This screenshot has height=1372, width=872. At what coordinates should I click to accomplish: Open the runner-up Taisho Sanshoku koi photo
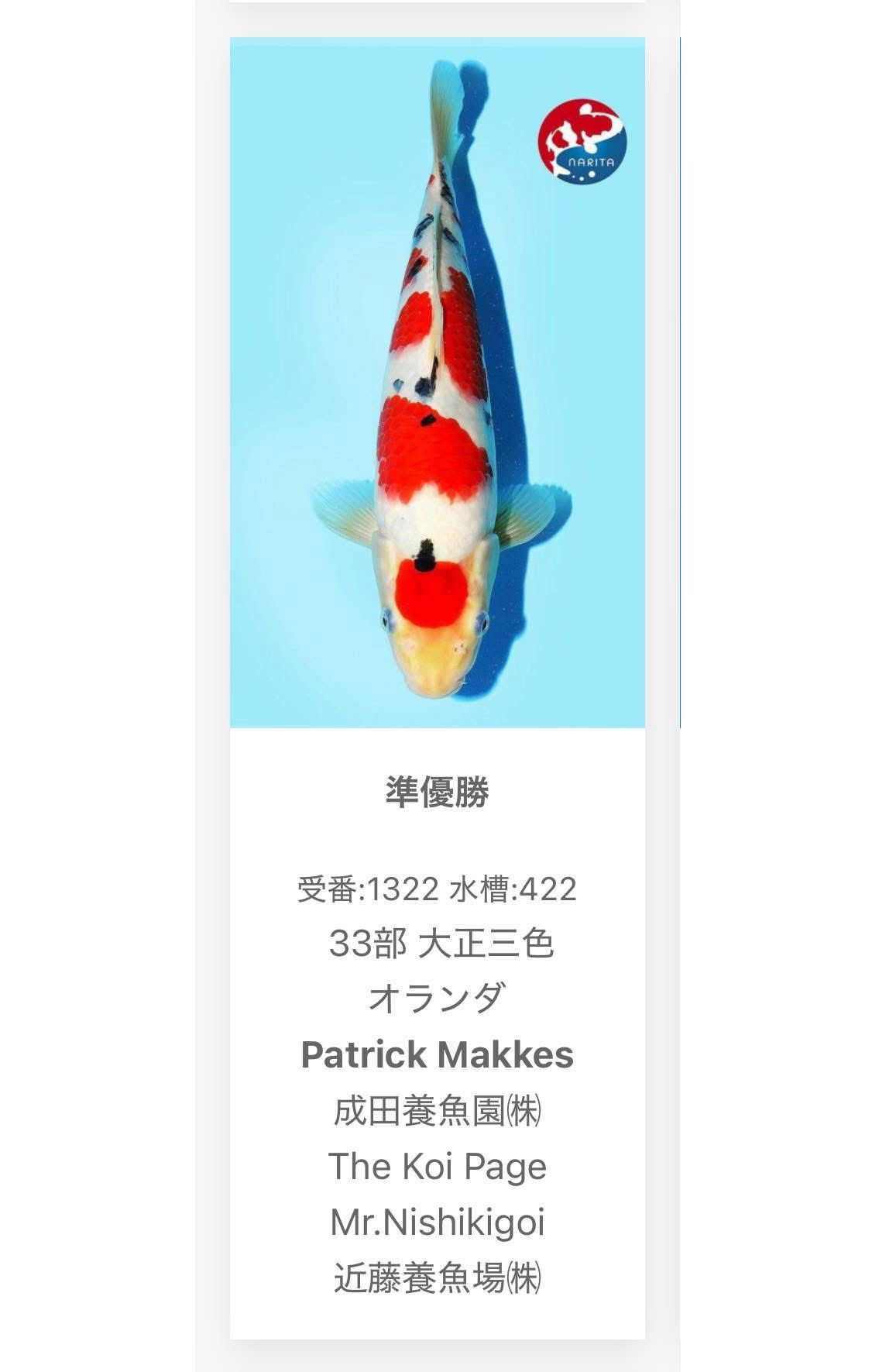click(x=437, y=383)
